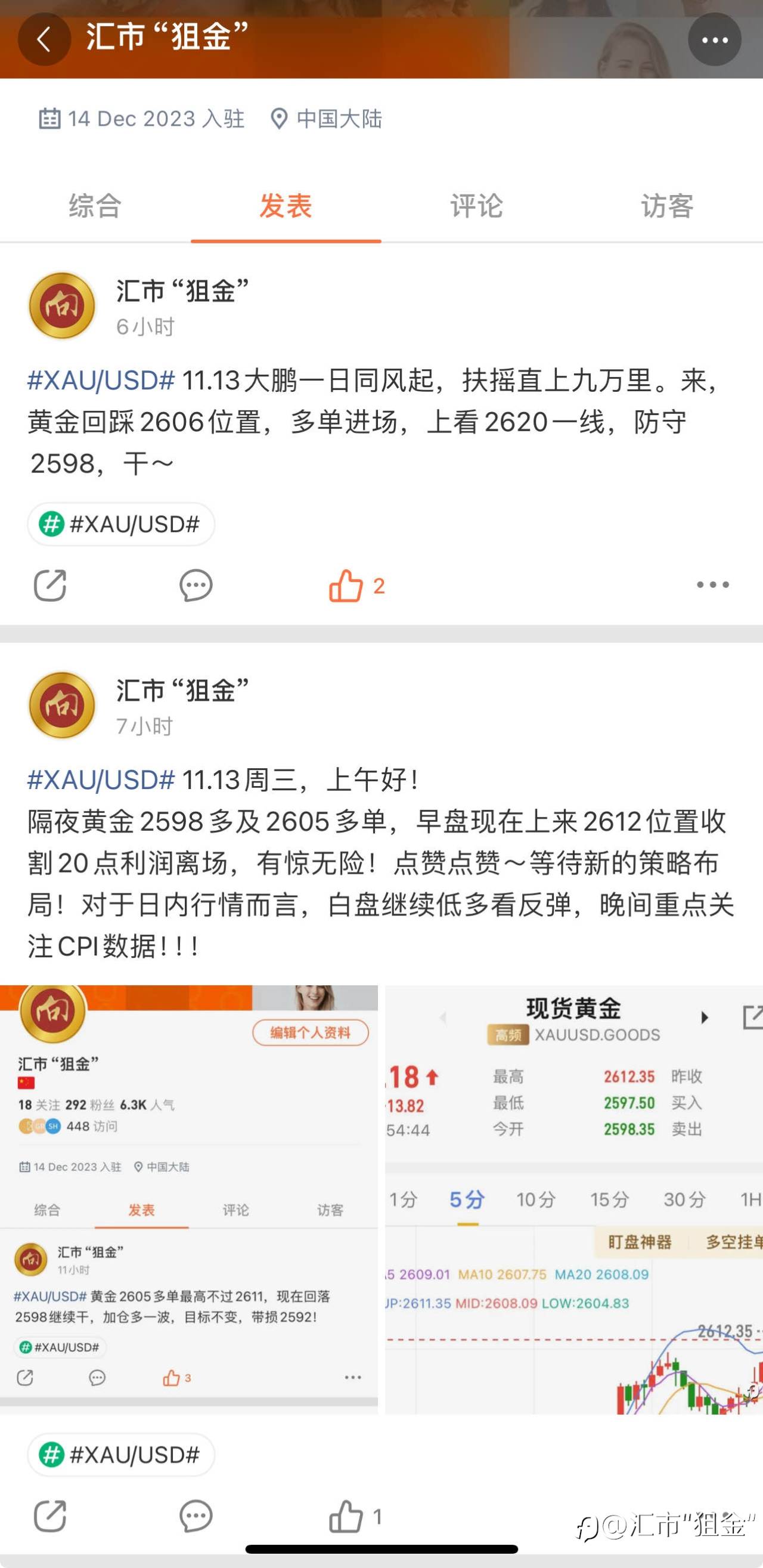The width and height of the screenshot is (763, 1568).
Task: Comment on the 6小时 post
Action: 196,586
